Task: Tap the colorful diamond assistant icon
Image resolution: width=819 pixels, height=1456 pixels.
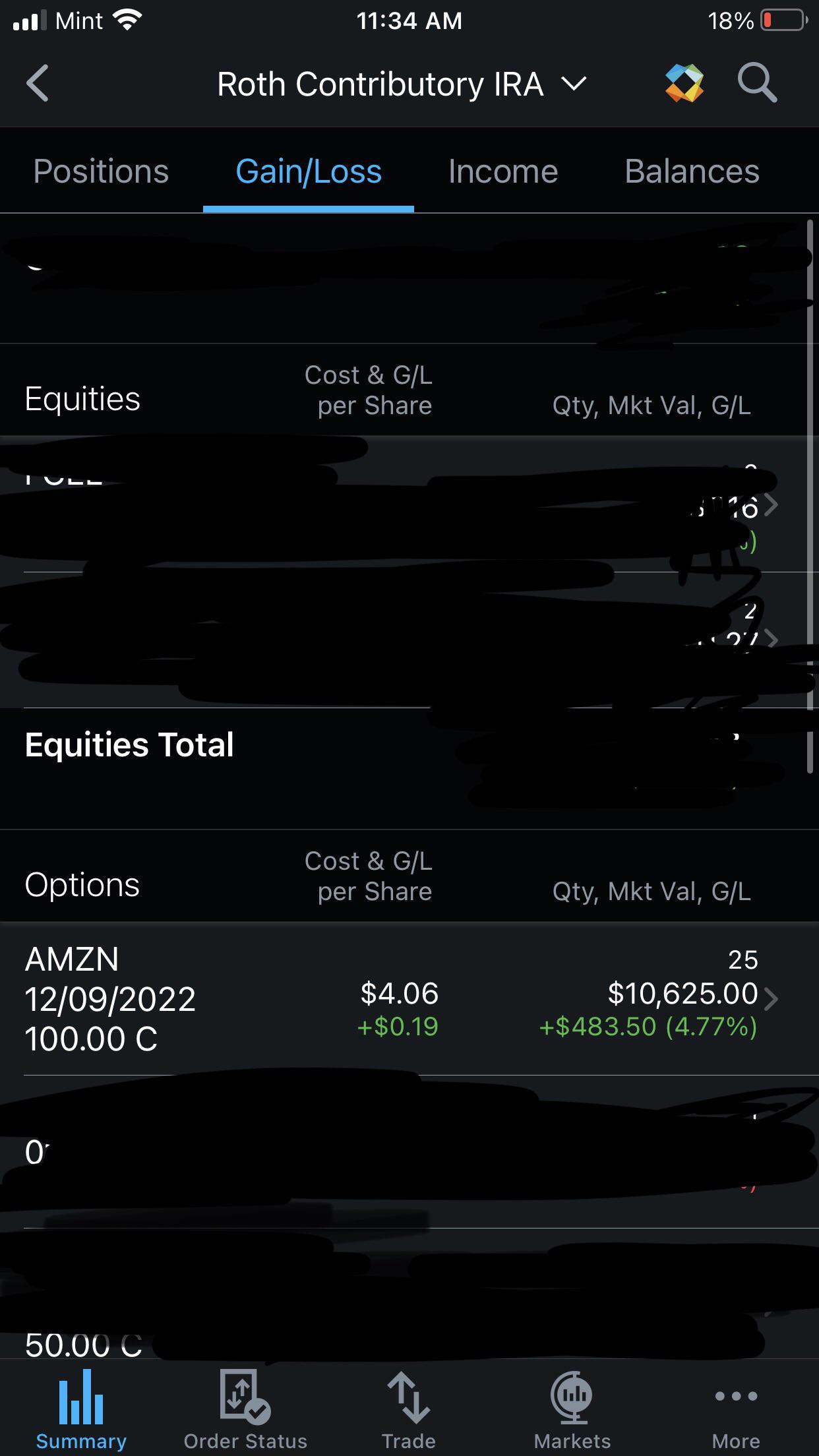Action: [x=684, y=83]
